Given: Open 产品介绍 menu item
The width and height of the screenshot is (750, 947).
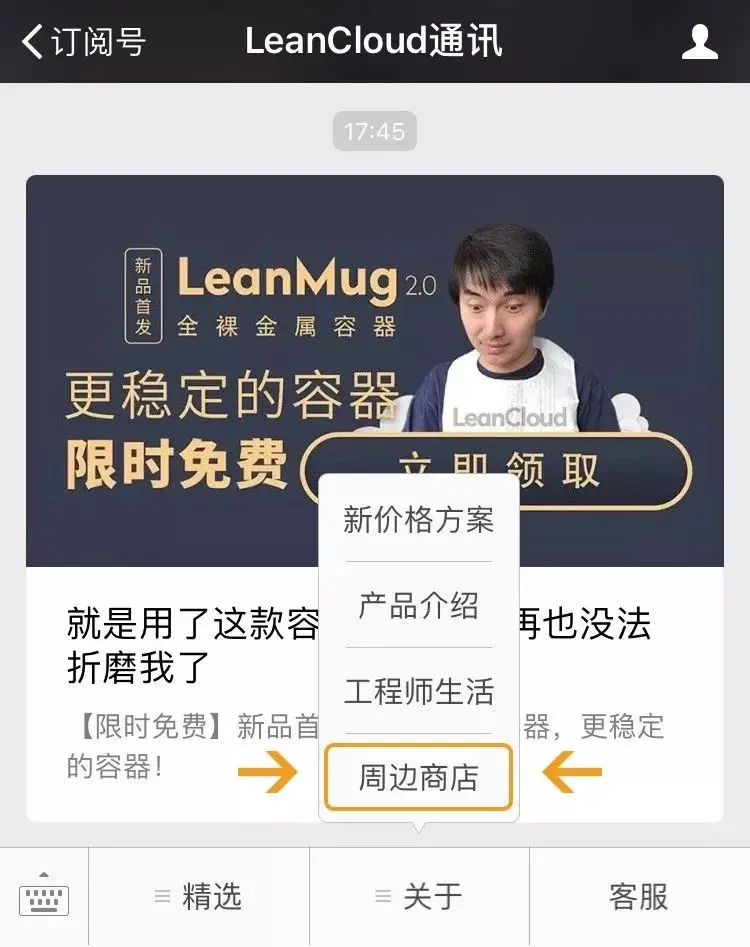Looking at the screenshot, I should tap(418, 606).
